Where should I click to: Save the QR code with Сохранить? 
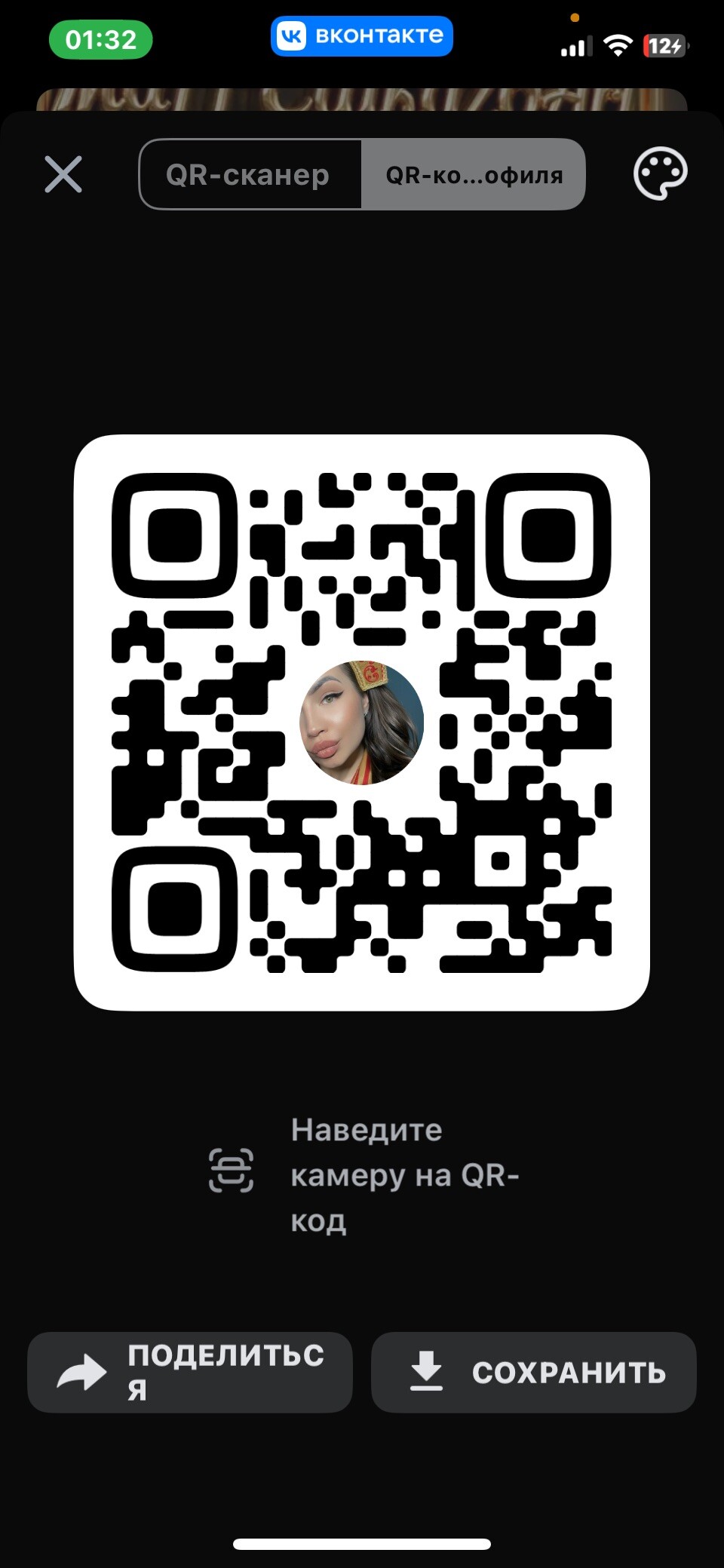coord(534,1372)
